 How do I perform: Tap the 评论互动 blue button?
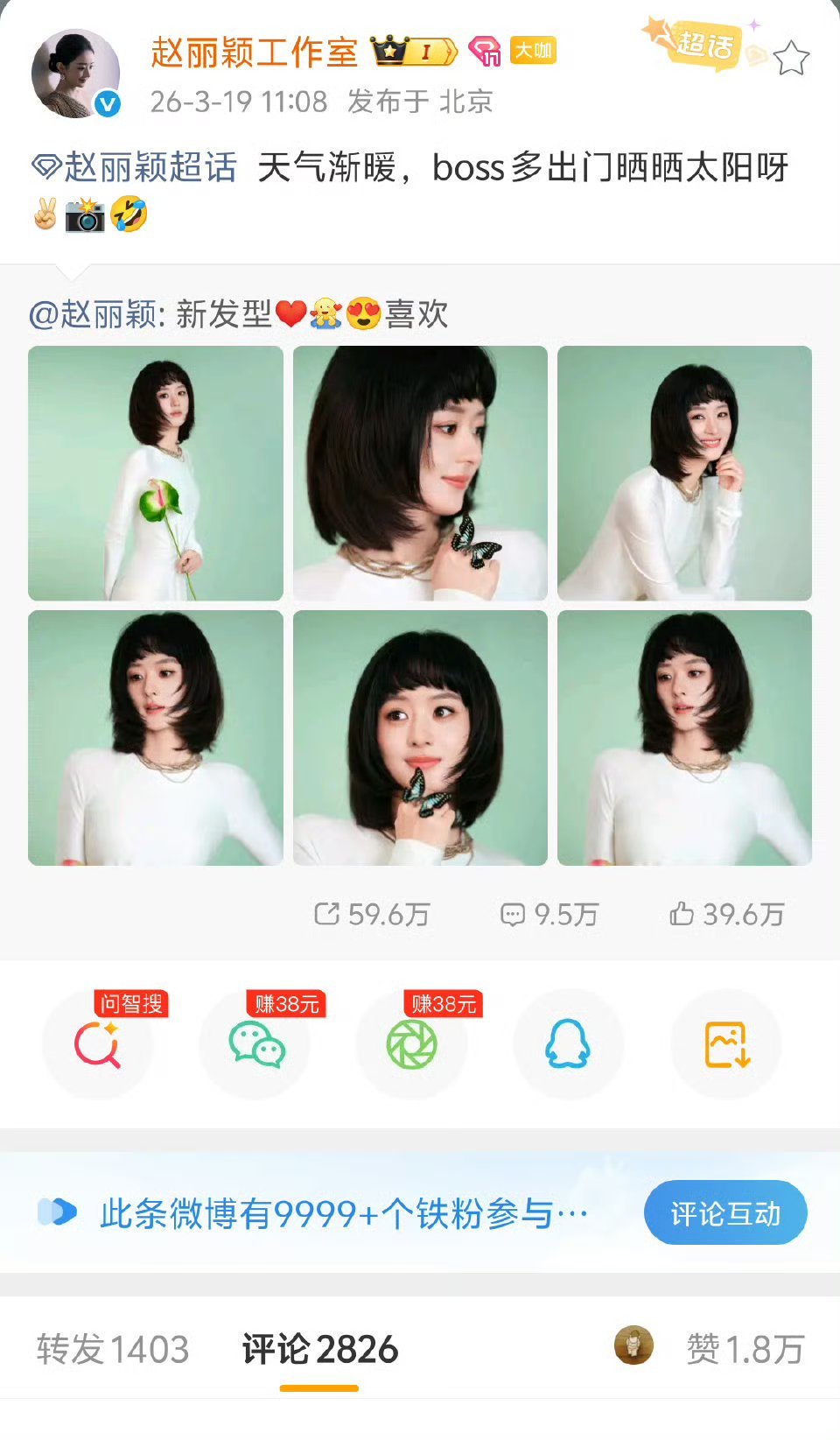[724, 1213]
